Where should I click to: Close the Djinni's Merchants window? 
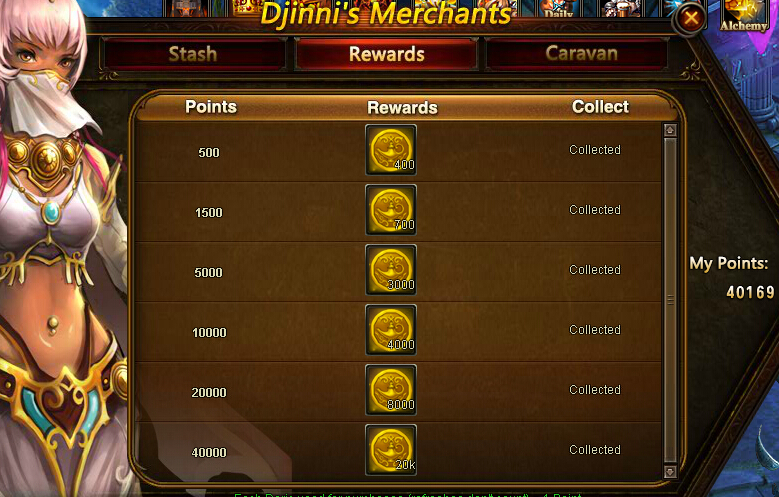click(x=691, y=19)
